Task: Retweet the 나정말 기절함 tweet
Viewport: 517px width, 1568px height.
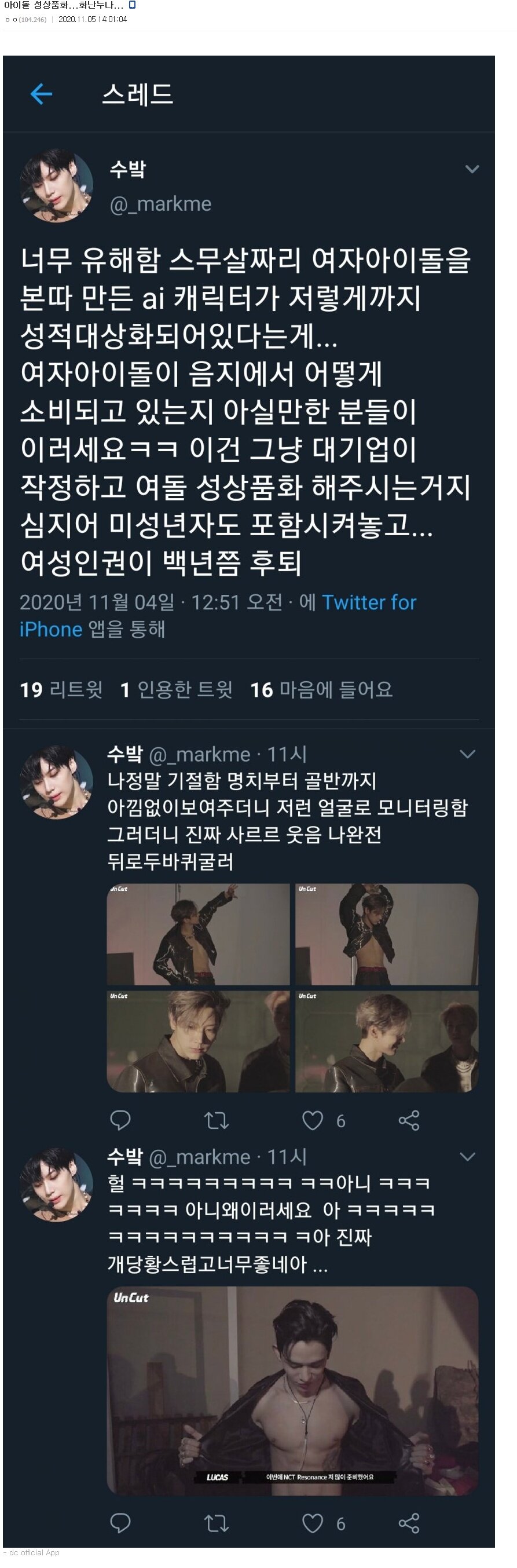Action: [x=216, y=1121]
